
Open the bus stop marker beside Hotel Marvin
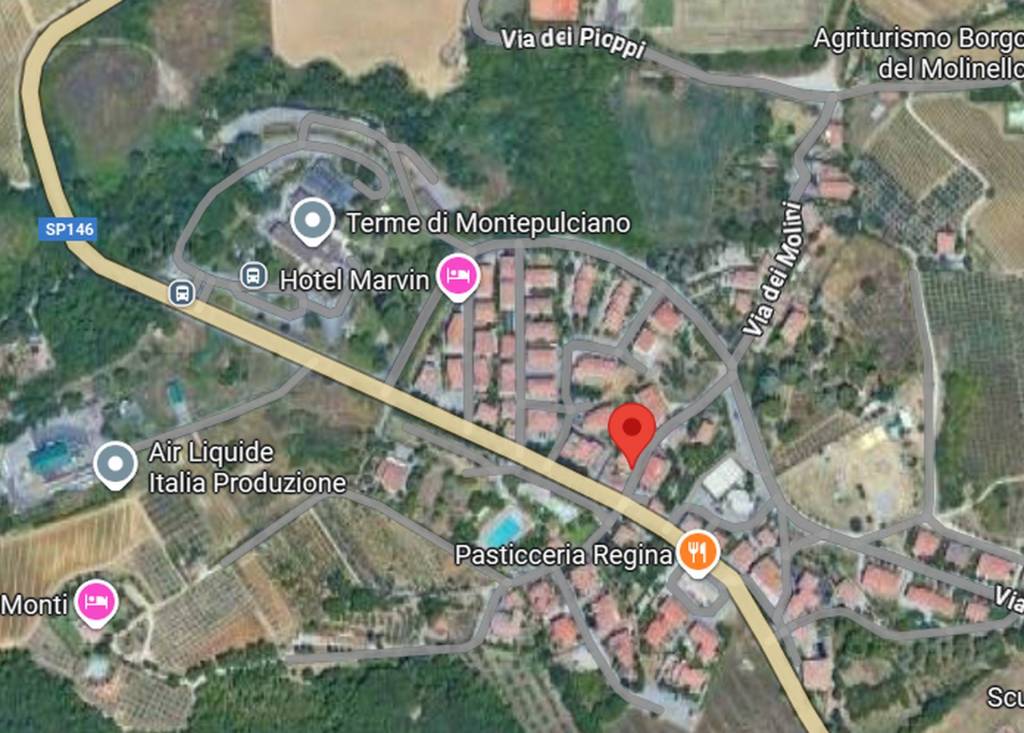pyautogui.click(x=254, y=273)
